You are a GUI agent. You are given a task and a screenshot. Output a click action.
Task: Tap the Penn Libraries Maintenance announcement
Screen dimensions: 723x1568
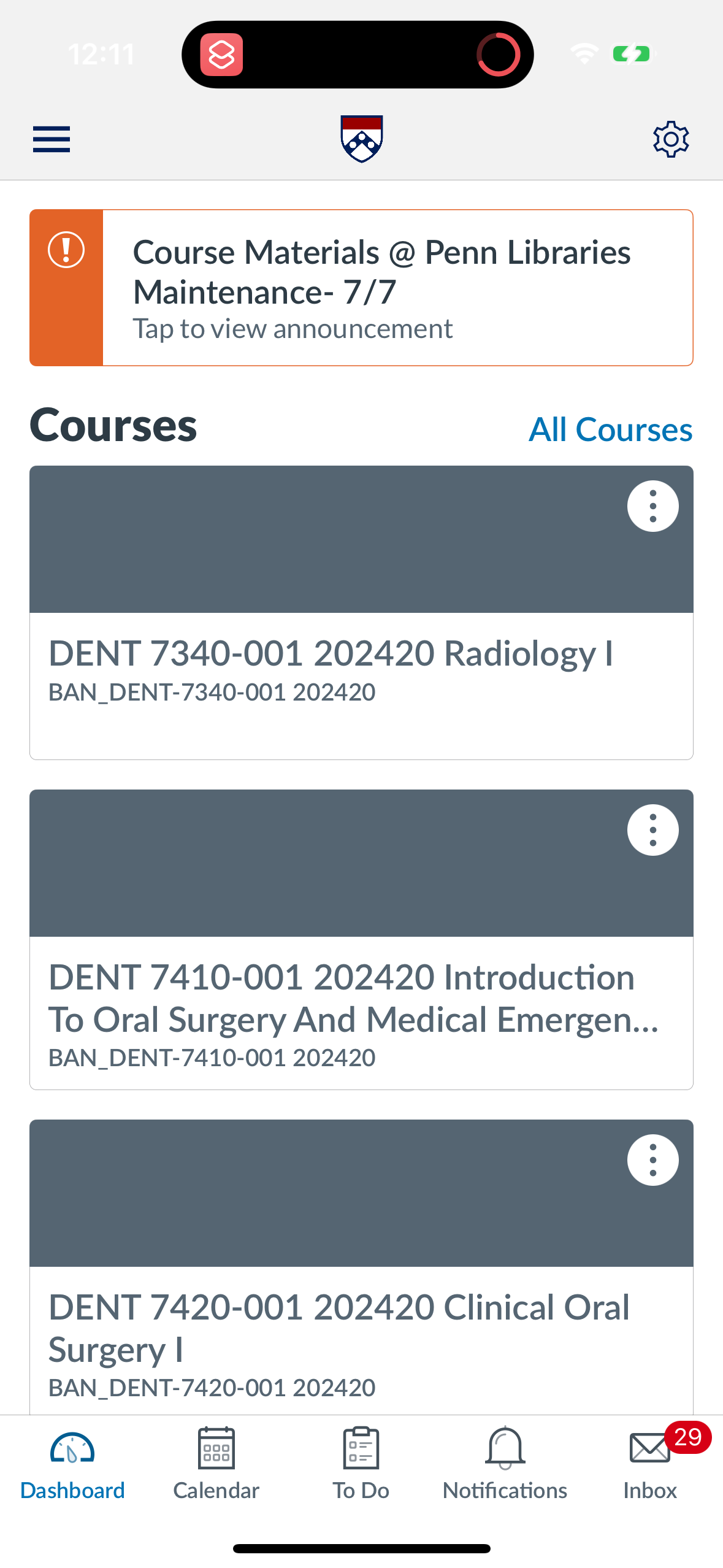(380, 286)
